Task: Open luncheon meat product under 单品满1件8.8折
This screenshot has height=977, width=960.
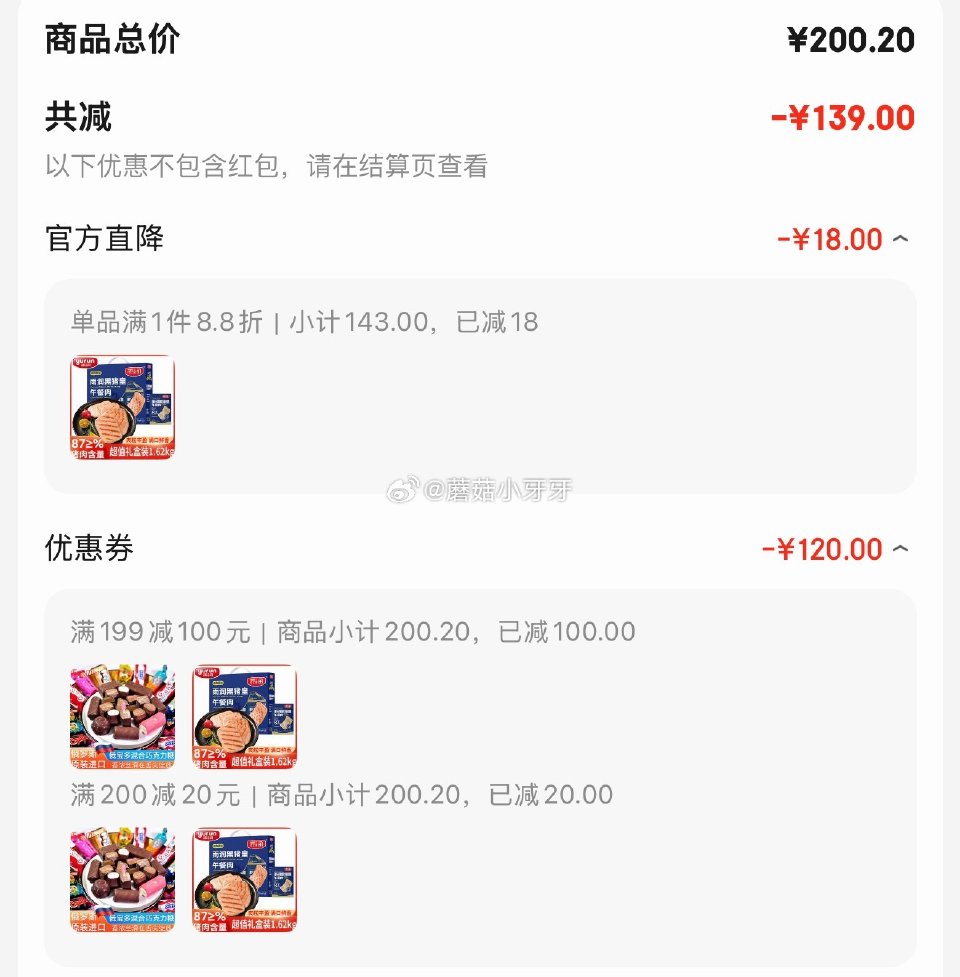Action: click(x=123, y=407)
